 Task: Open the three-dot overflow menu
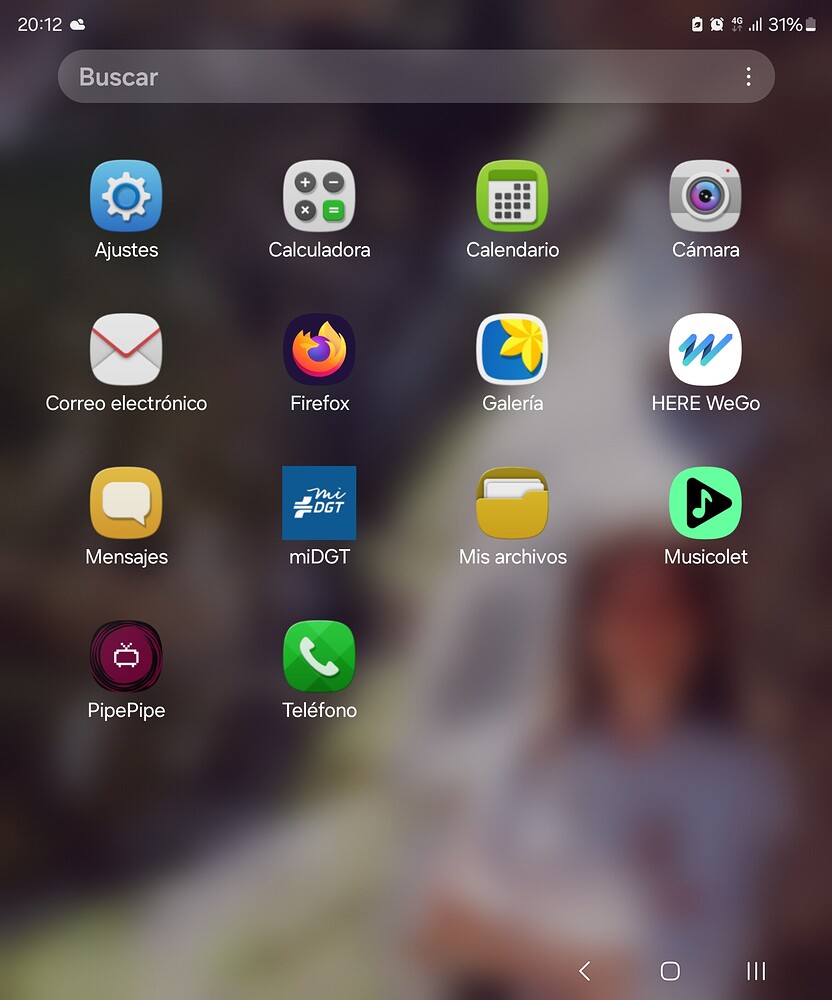(x=748, y=77)
